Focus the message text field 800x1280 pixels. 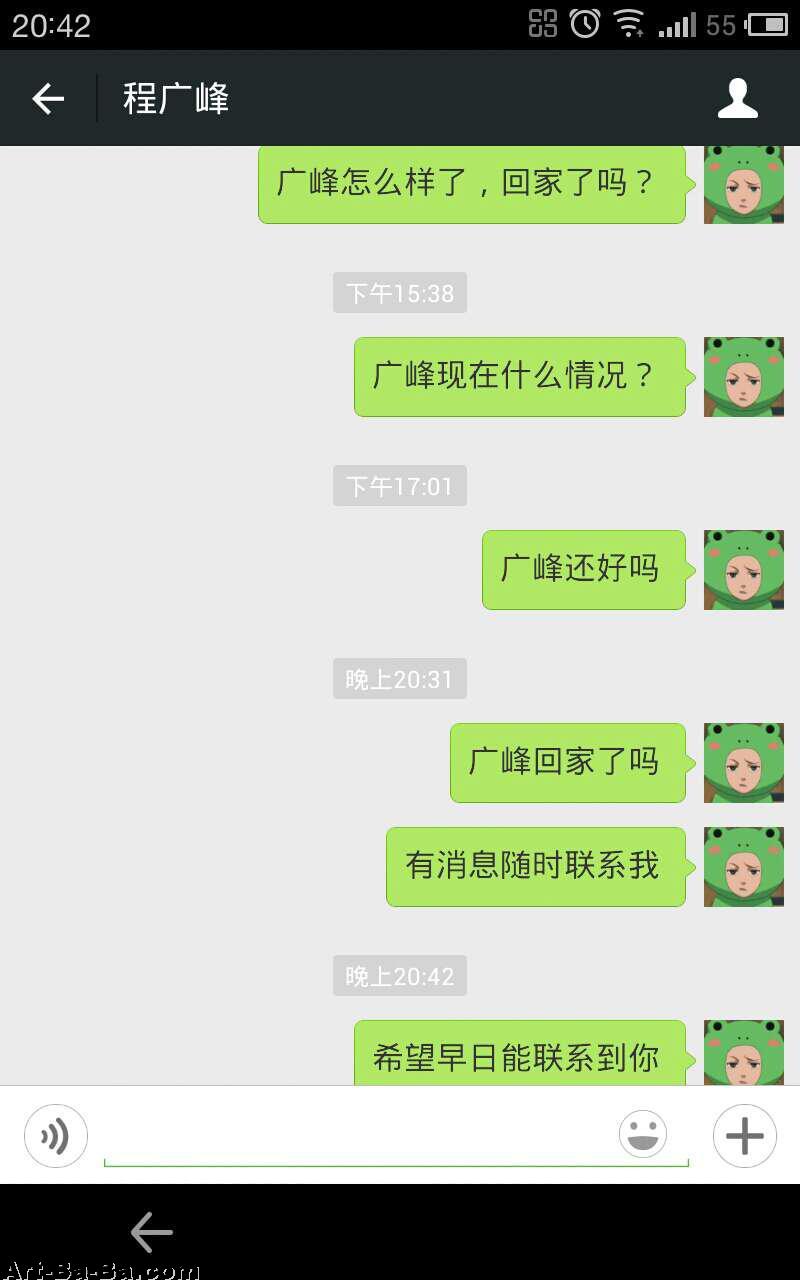[360, 1137]
